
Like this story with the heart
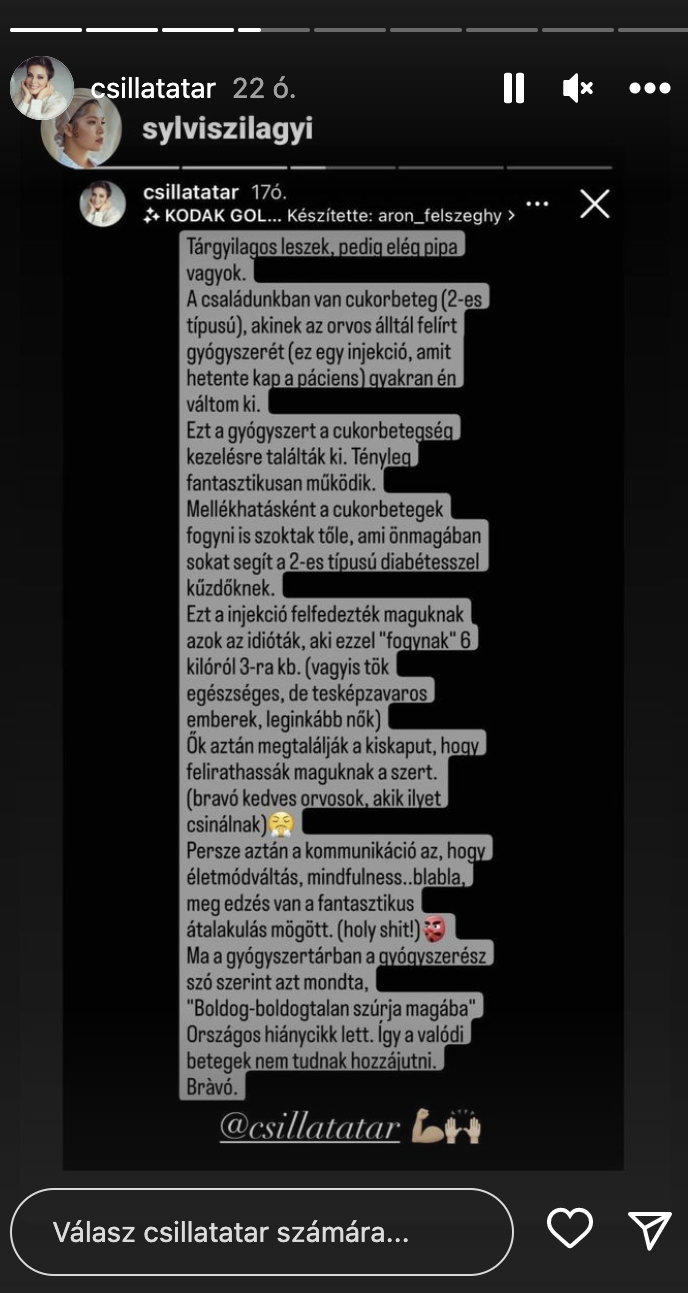tap(570, 1229)
